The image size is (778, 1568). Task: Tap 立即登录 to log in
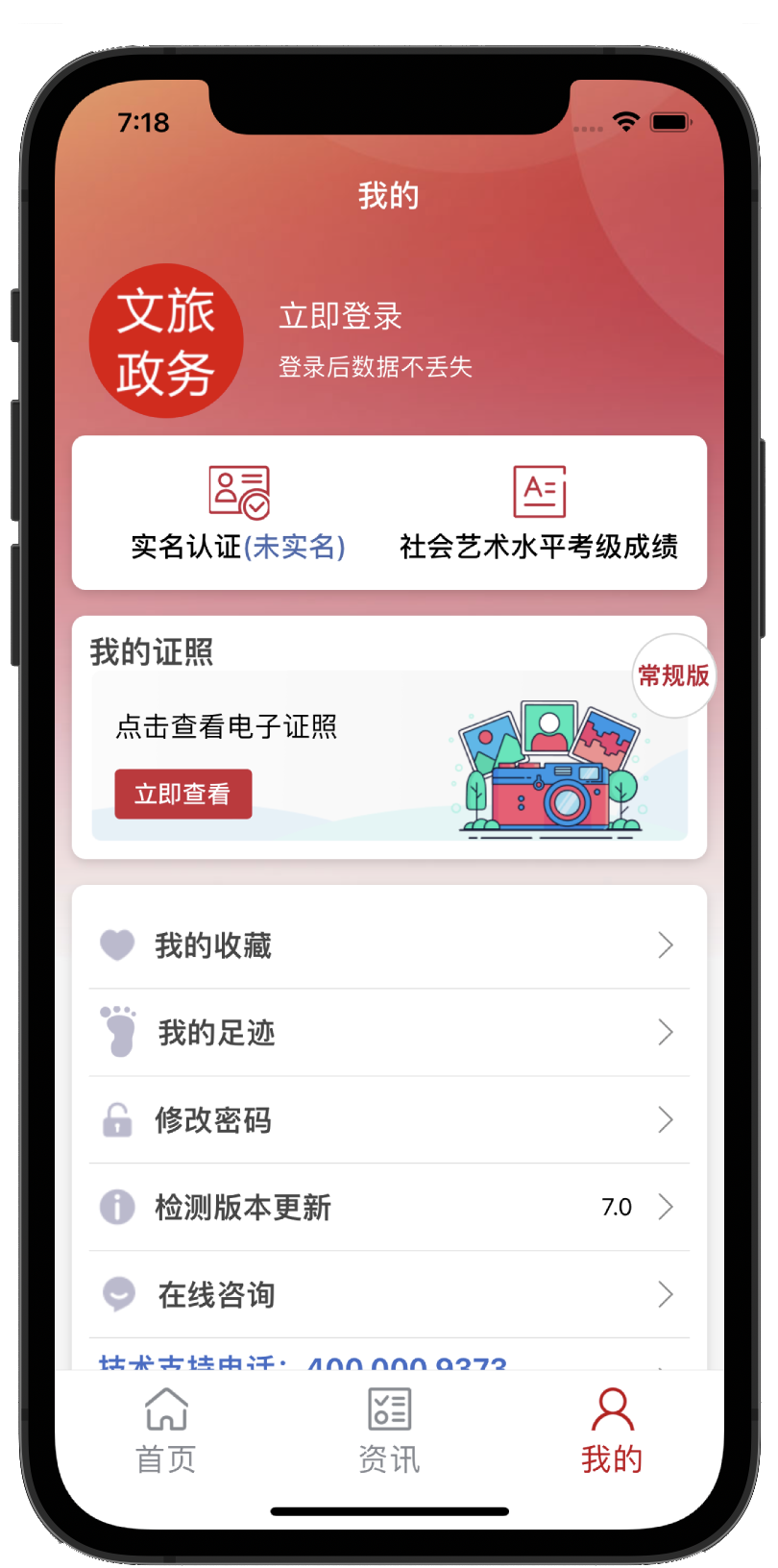click(340, 316)
